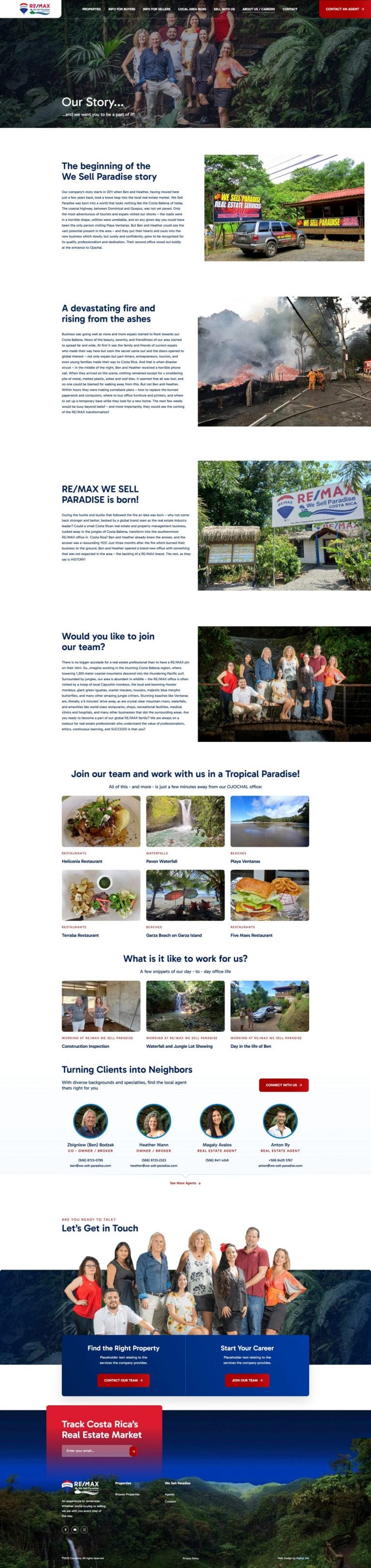View the Day in the life of Ben snippet
371x1568 pixels.
click(269, 1007)
